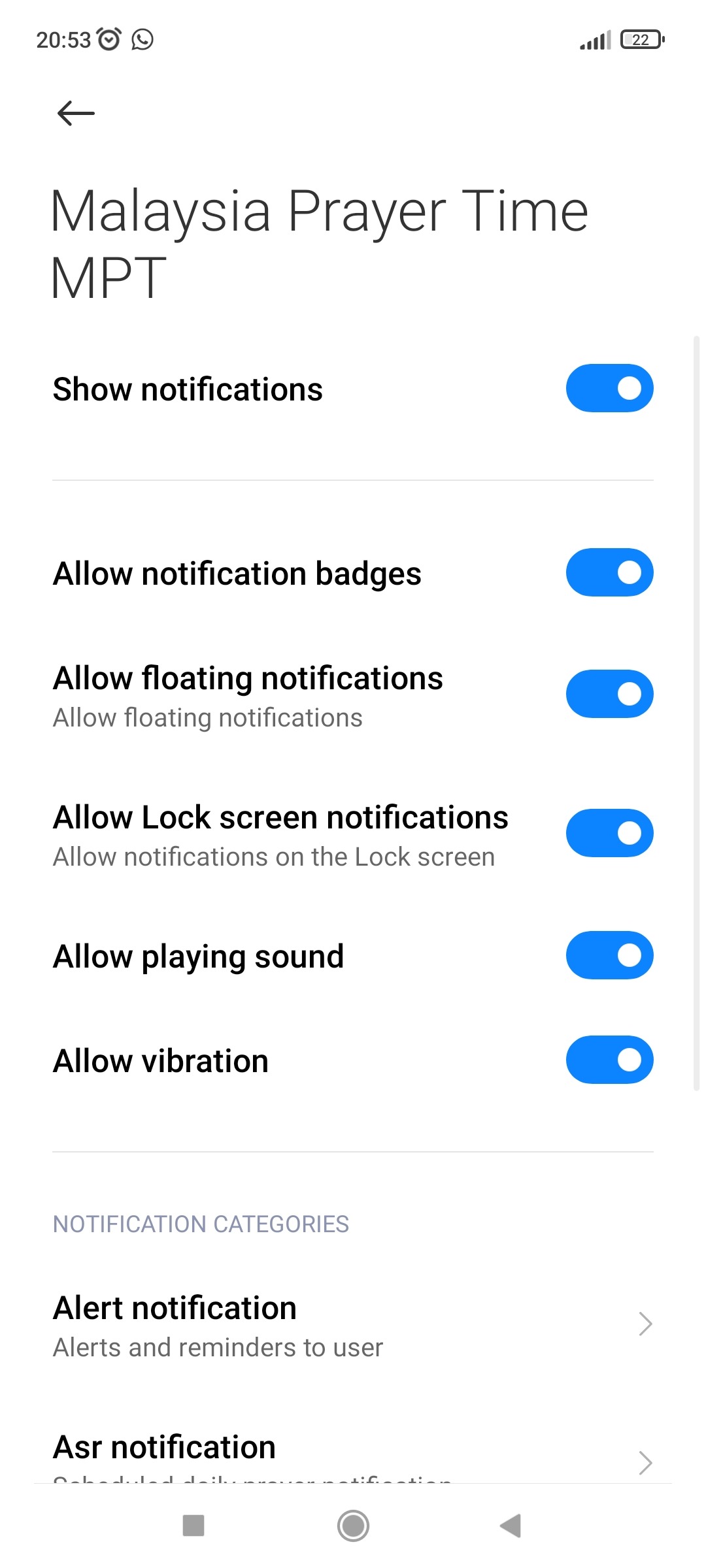This screenshot has width=706, height=1568.
Task: Turn off Allow vibration
Action: point(609,1060)
